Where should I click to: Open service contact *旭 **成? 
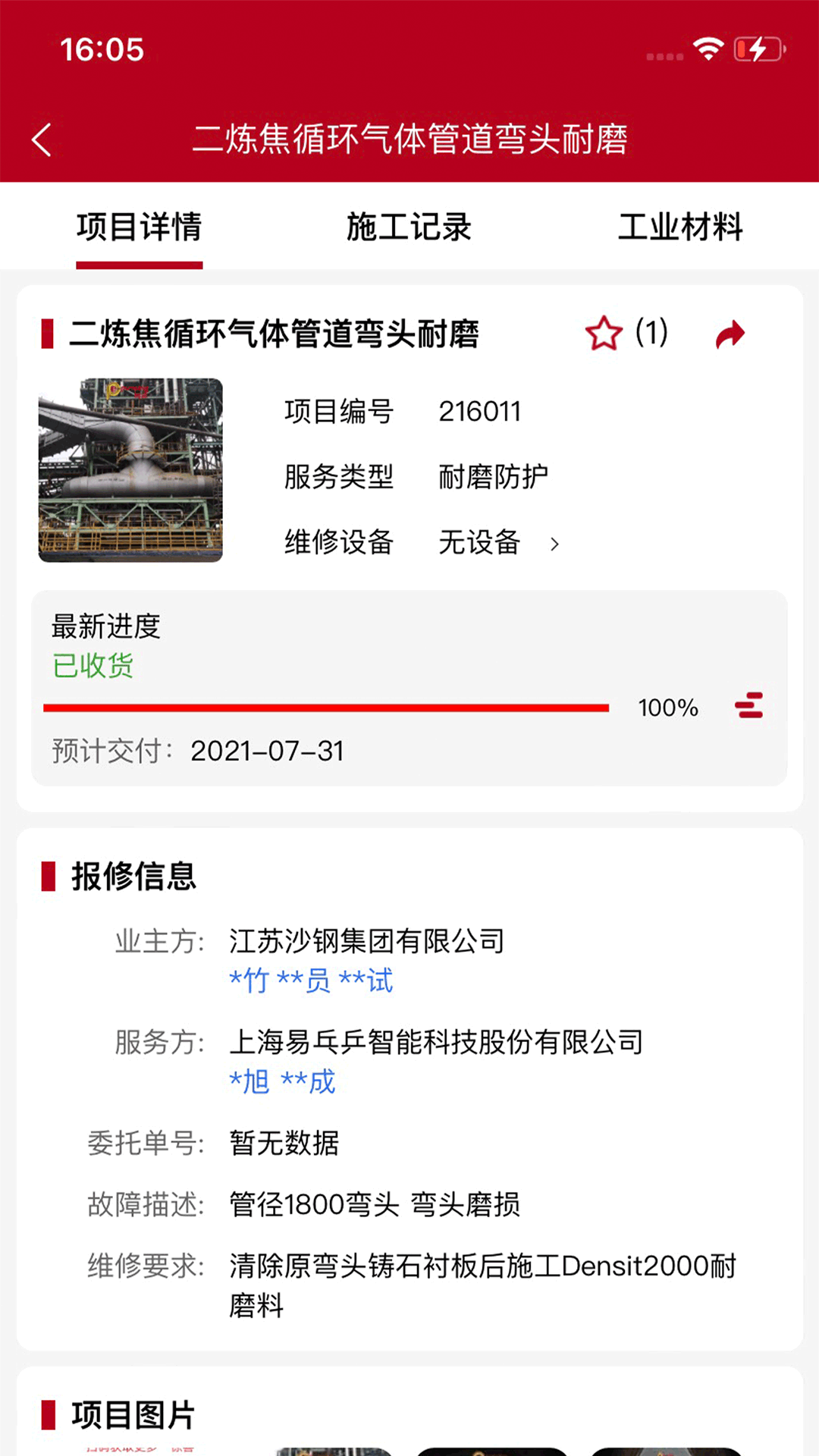click(x=281, y=1081)
